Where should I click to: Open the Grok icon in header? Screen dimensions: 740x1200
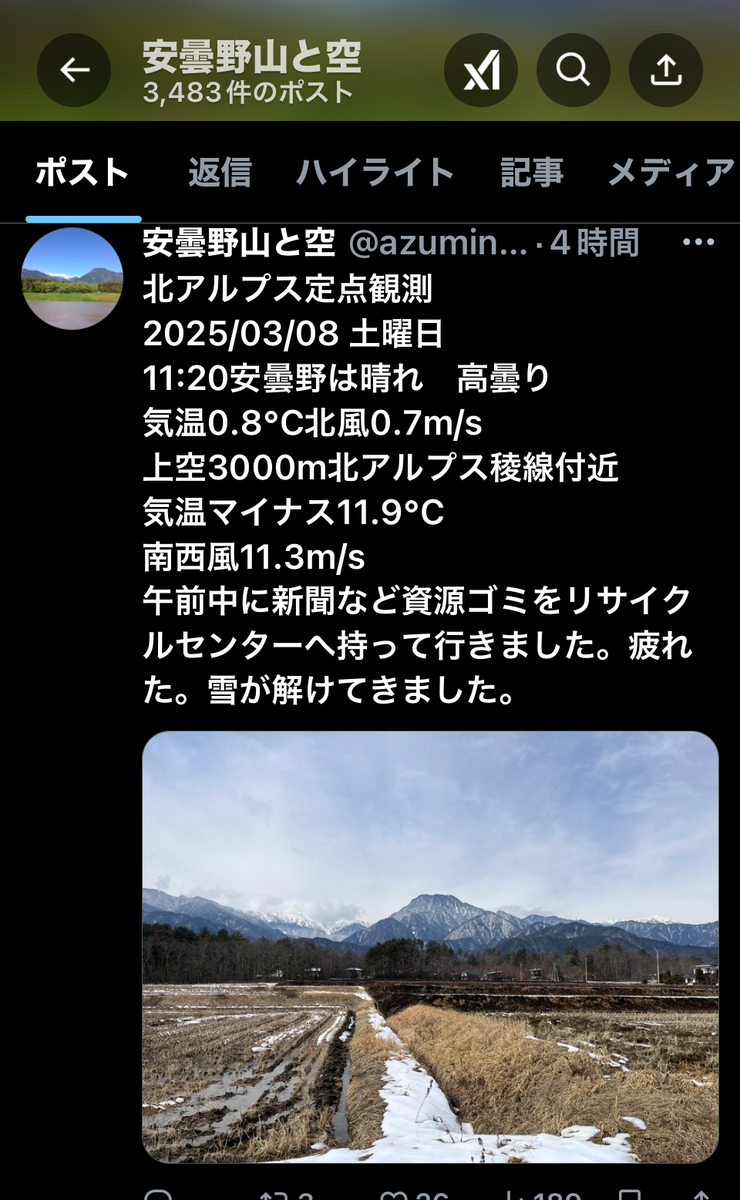(x=481, y=70)
